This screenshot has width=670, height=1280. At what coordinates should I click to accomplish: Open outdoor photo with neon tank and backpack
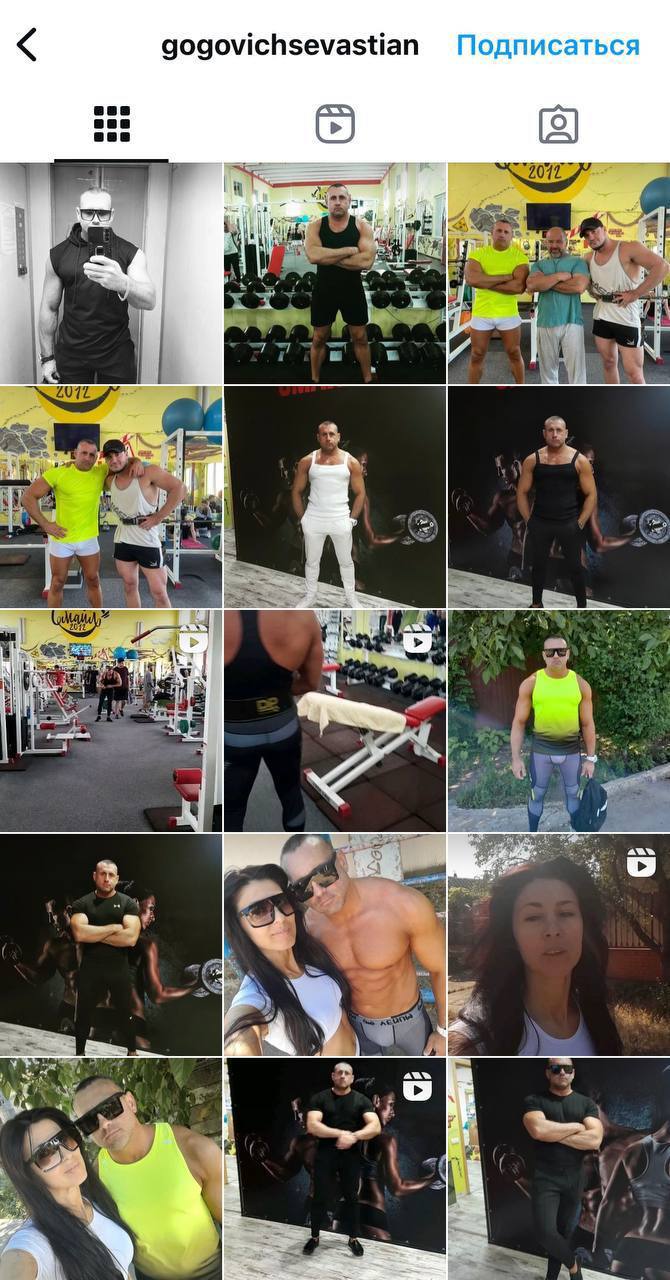[559, 721]
